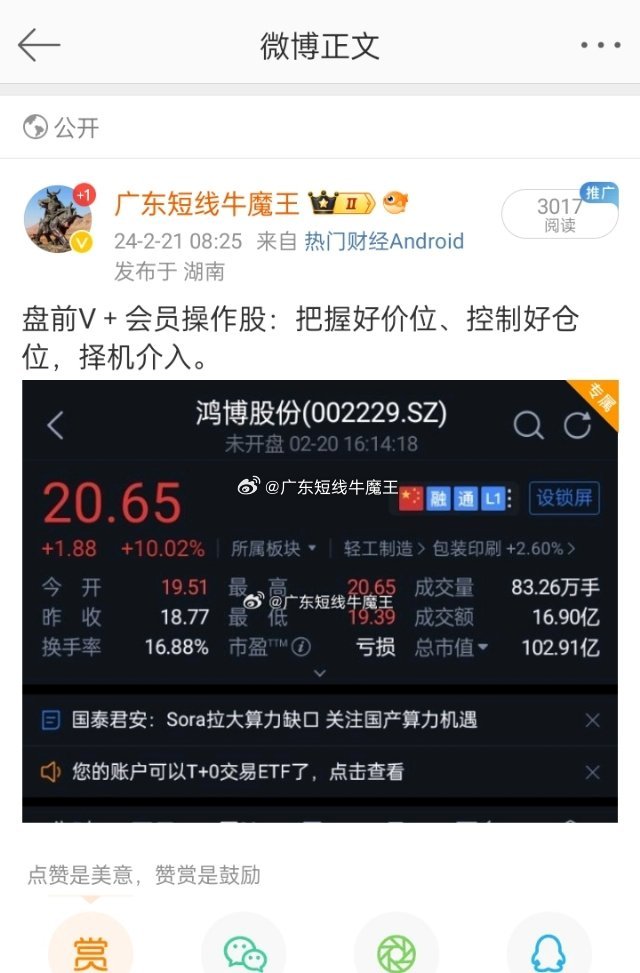Go back from the Weibo post
The height and width of the screenshot is (973, 640).
coord(39,45)
